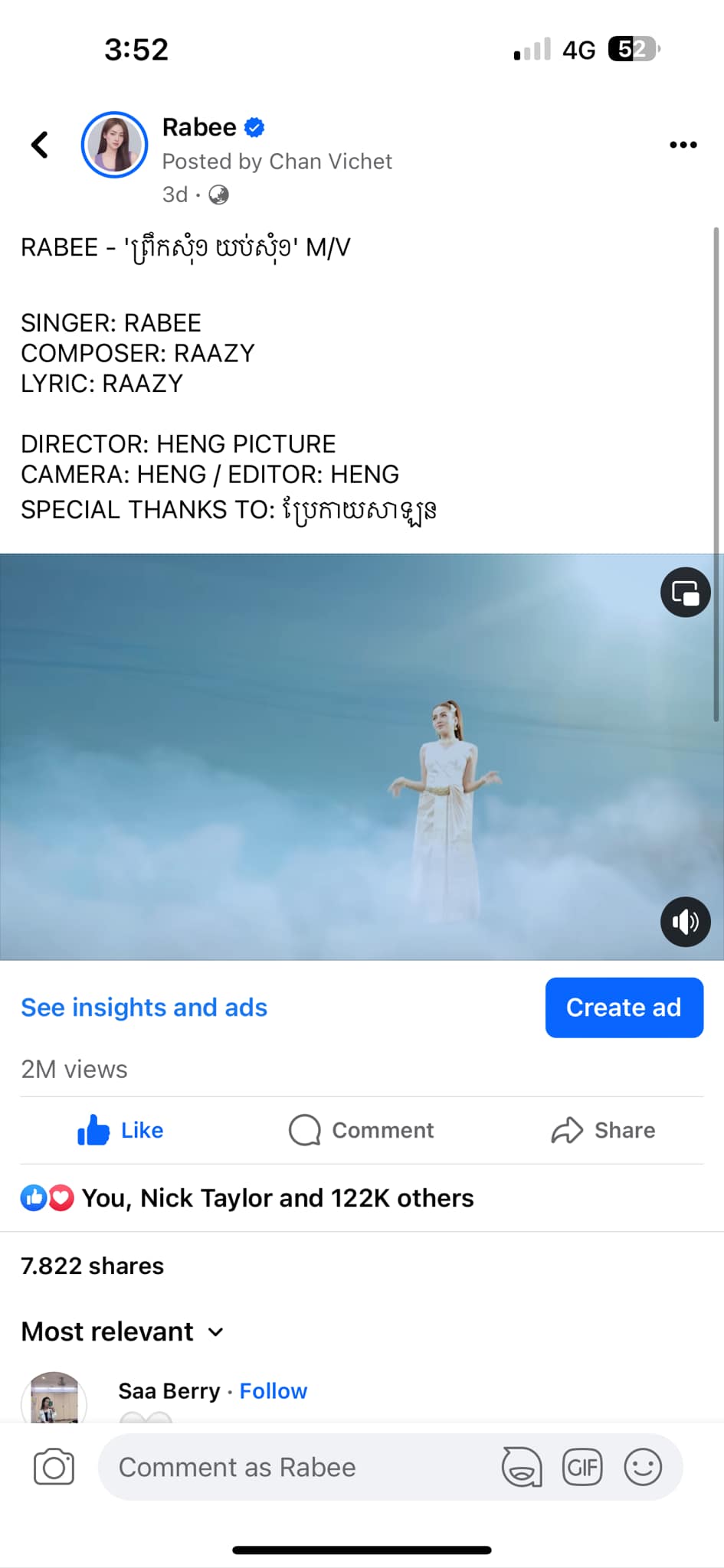Open the GIF picker
Image resolution: width=724 pixels, height=1568 pixels.
582,1467
